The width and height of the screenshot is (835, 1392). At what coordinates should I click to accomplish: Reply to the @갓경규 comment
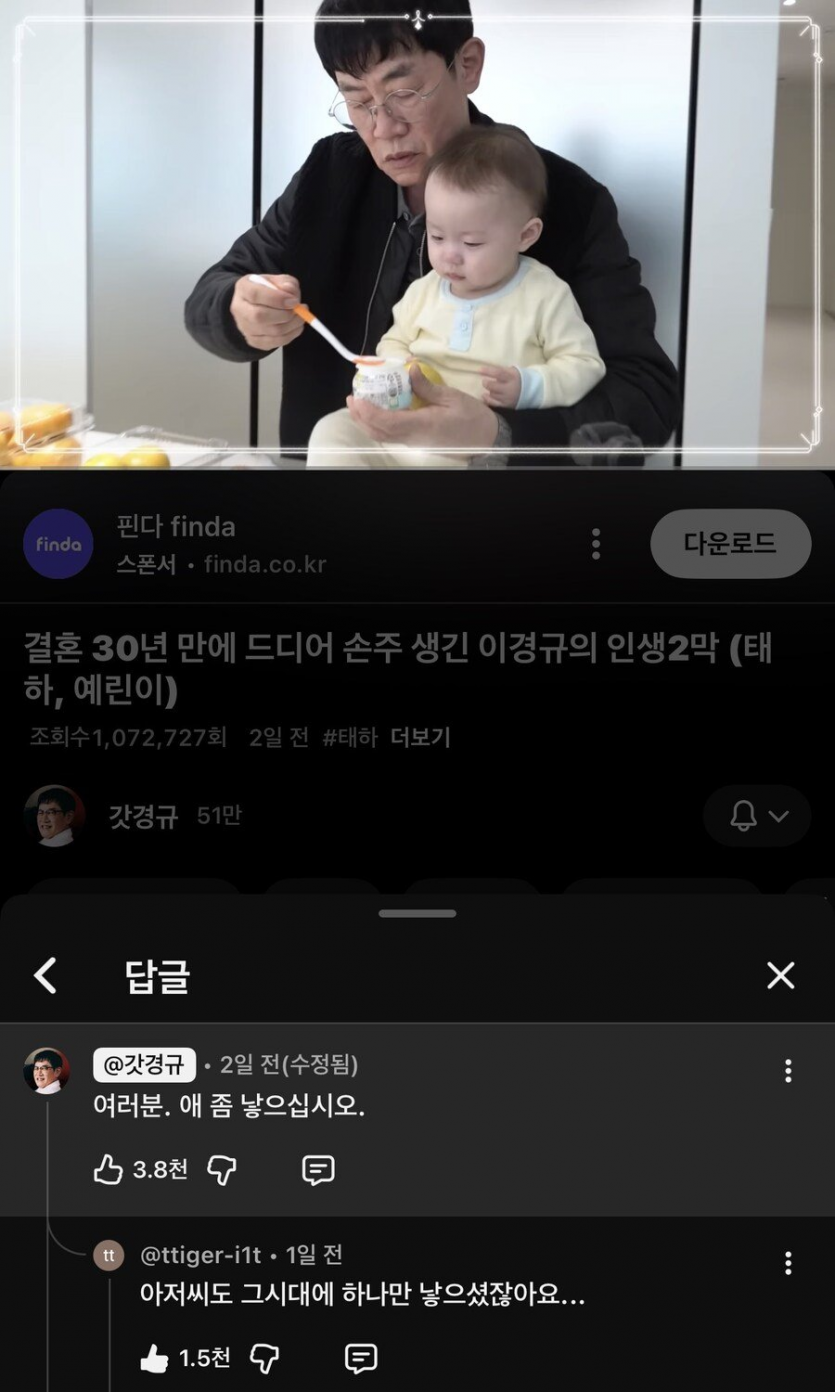point(318,1170)
